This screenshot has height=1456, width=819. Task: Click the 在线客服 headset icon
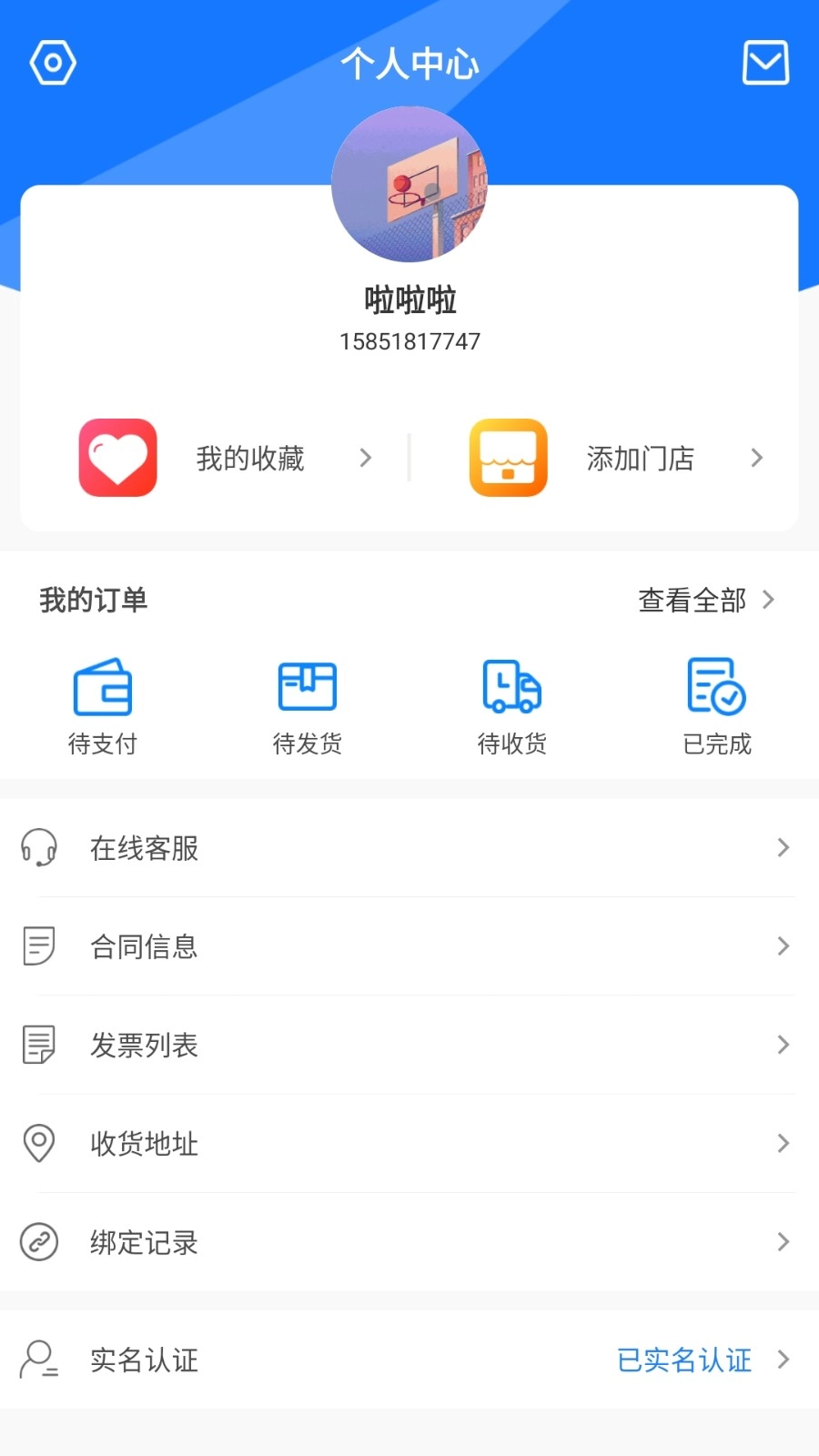tap(38, 847)
